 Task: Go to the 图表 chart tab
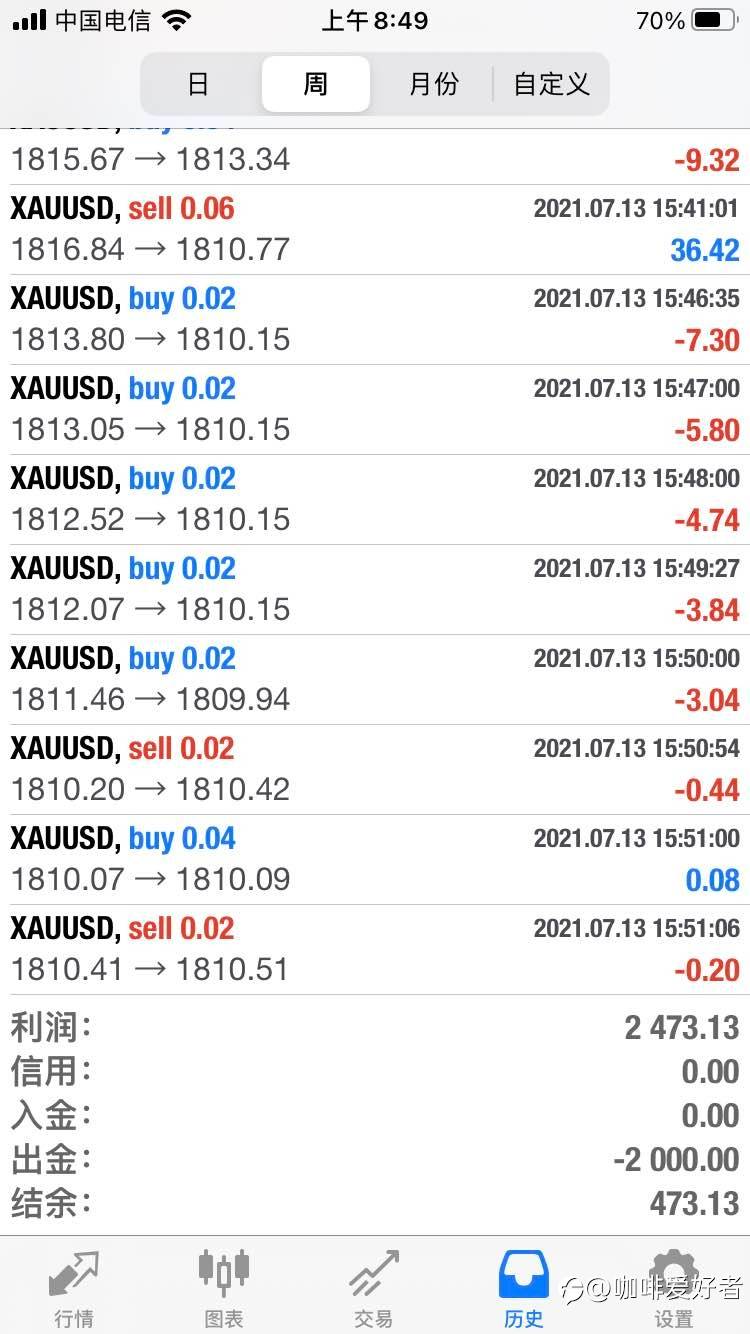[224, 1288]
